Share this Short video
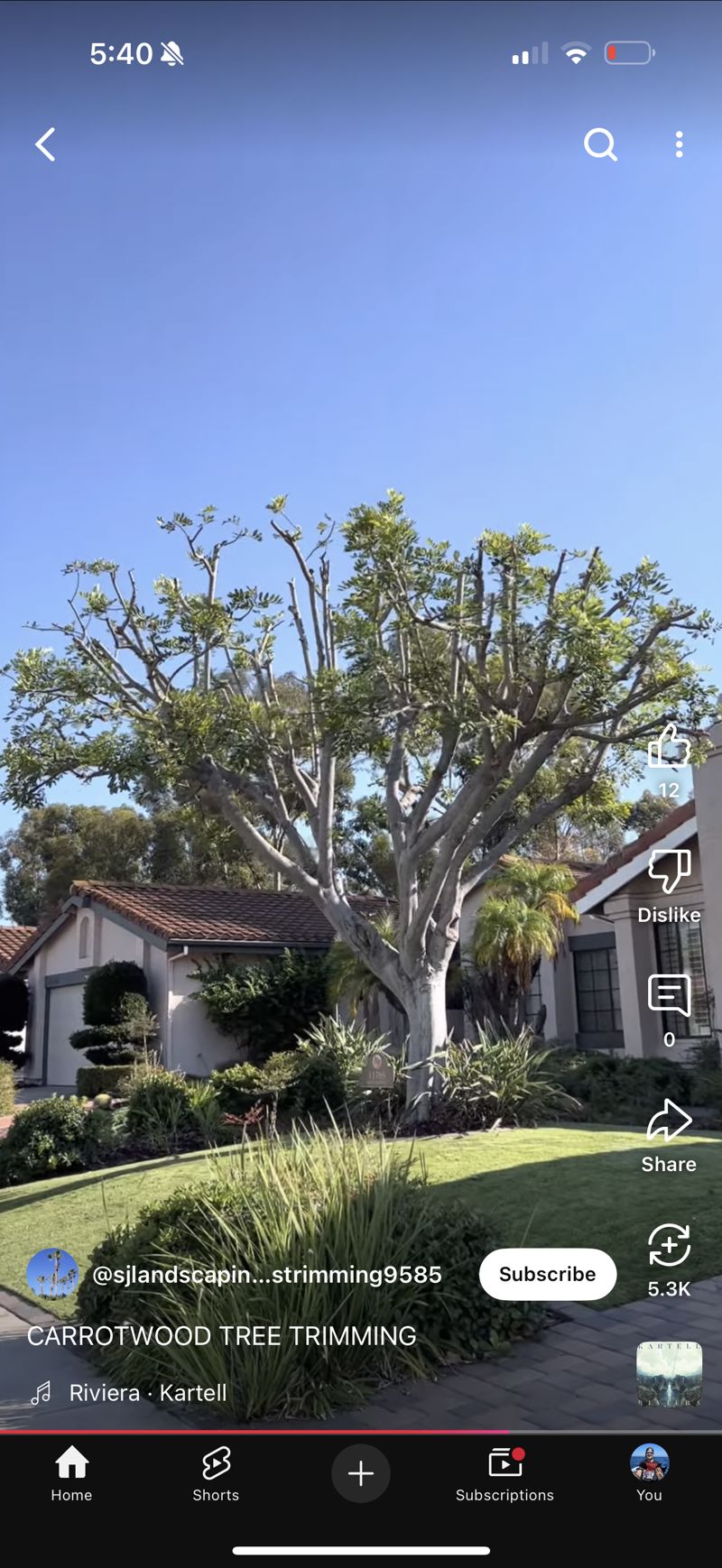 (669, 1121)
